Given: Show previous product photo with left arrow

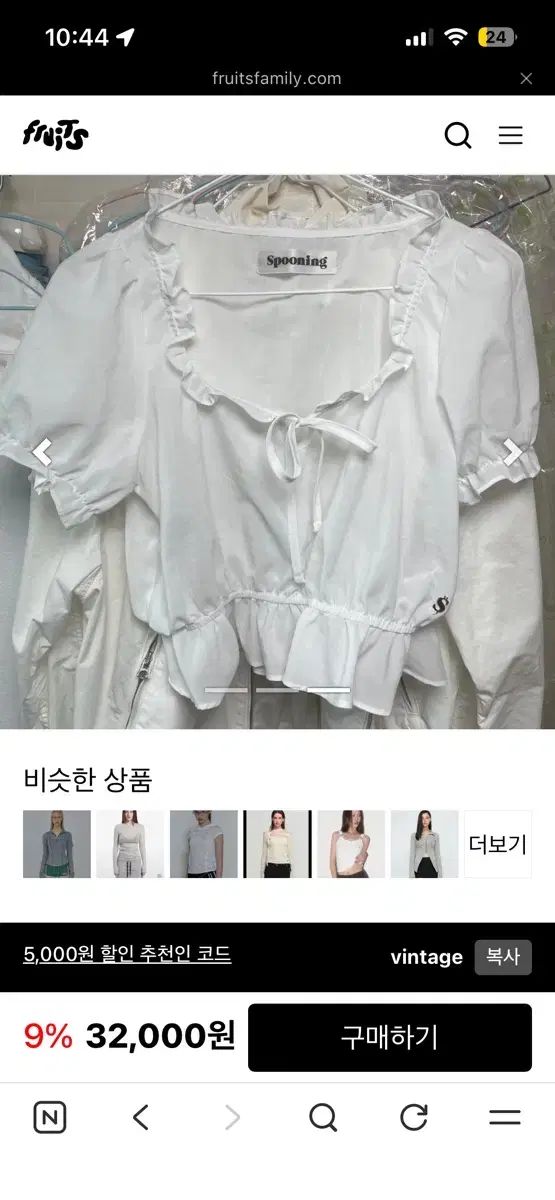Looking at the screenshot, I should point(41,452).
